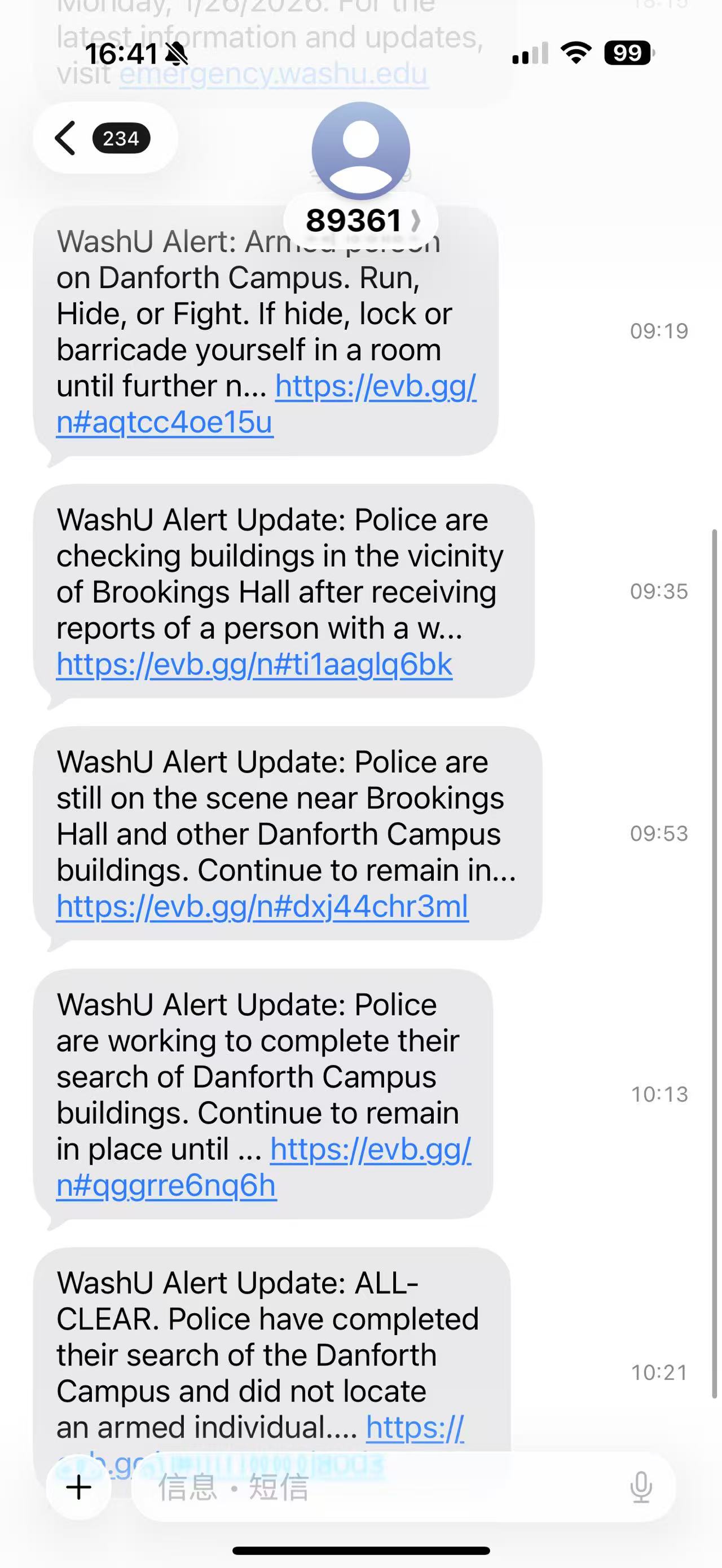The height and width of the screenshot is (1568, 722).
Task: Go back to the messages list
Action: [x=66, y=138]
